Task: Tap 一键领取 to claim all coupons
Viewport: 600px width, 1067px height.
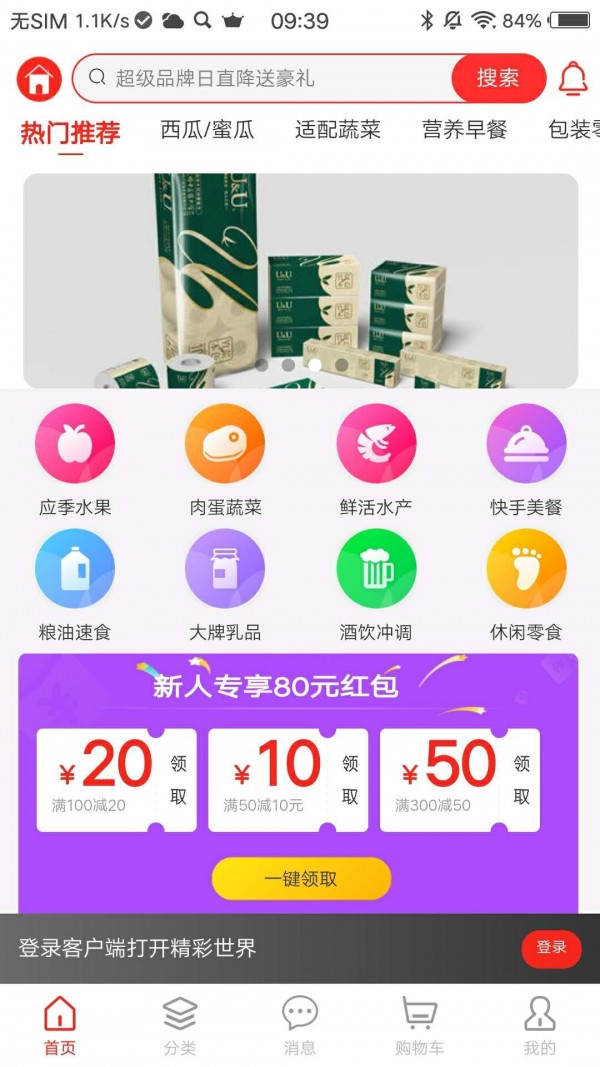Action: pos(301,879)
